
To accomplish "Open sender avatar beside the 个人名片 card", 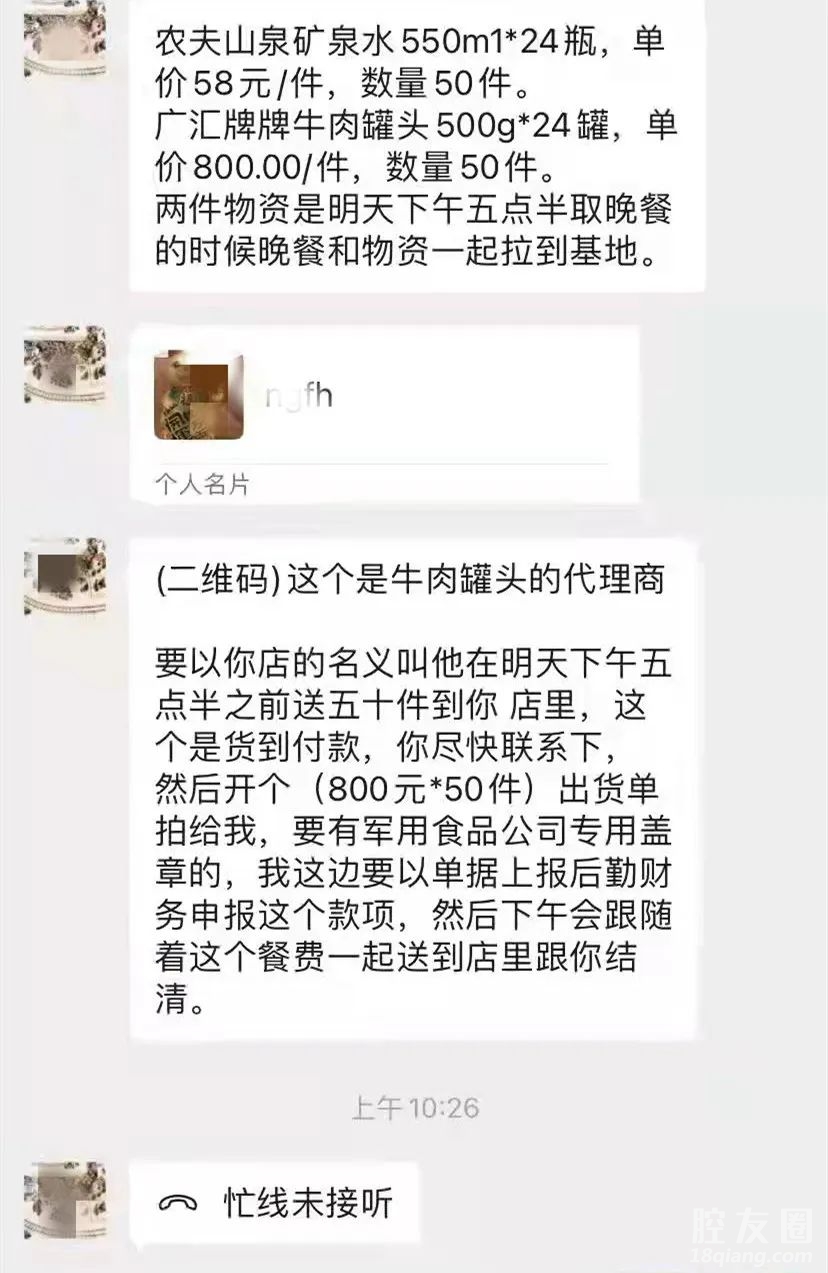I will (65, 364).
